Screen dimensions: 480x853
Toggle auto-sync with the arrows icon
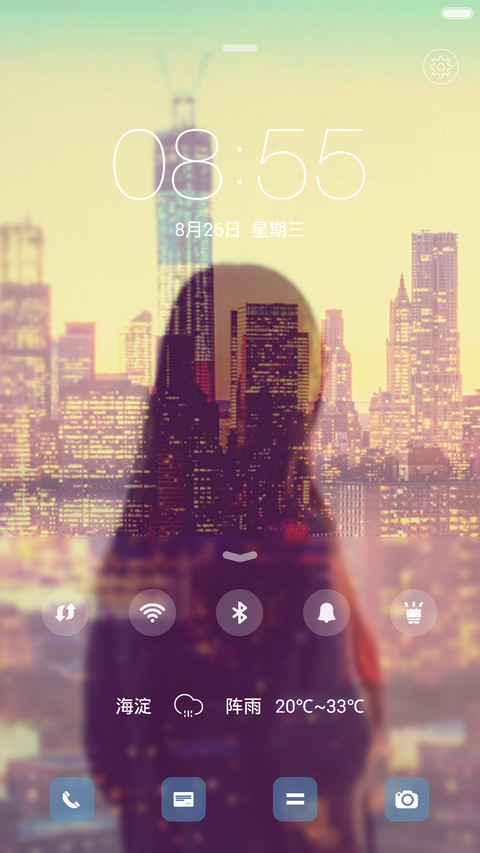point(65,613)
